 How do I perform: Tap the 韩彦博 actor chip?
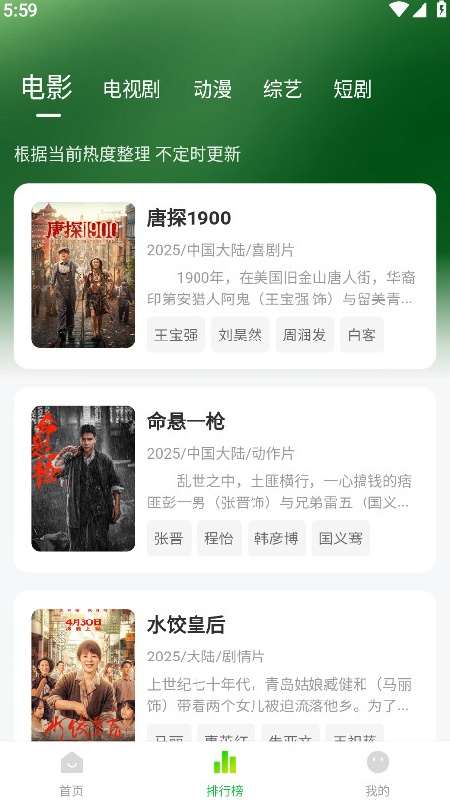(x=277, y=538)
